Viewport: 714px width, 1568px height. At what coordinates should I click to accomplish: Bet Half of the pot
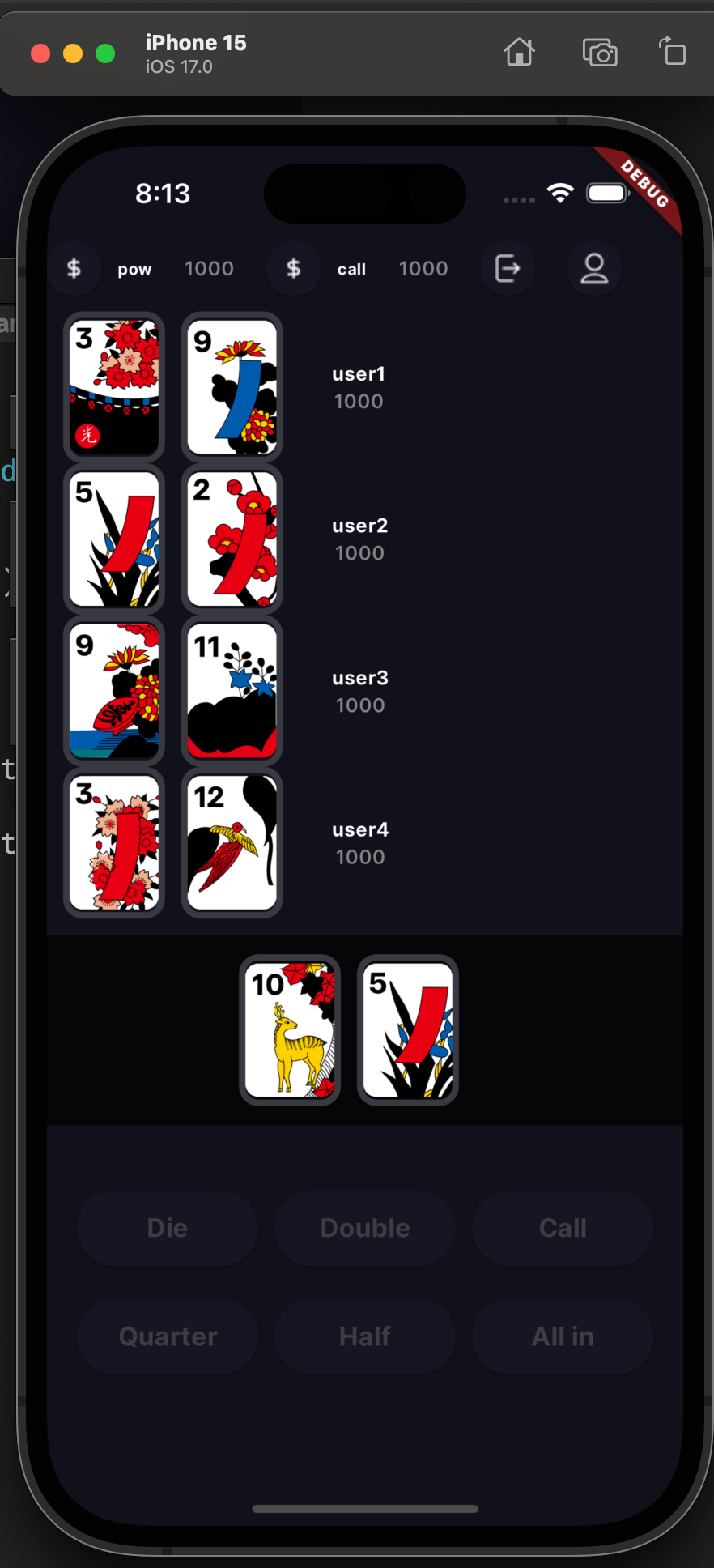pos(365,1336)
